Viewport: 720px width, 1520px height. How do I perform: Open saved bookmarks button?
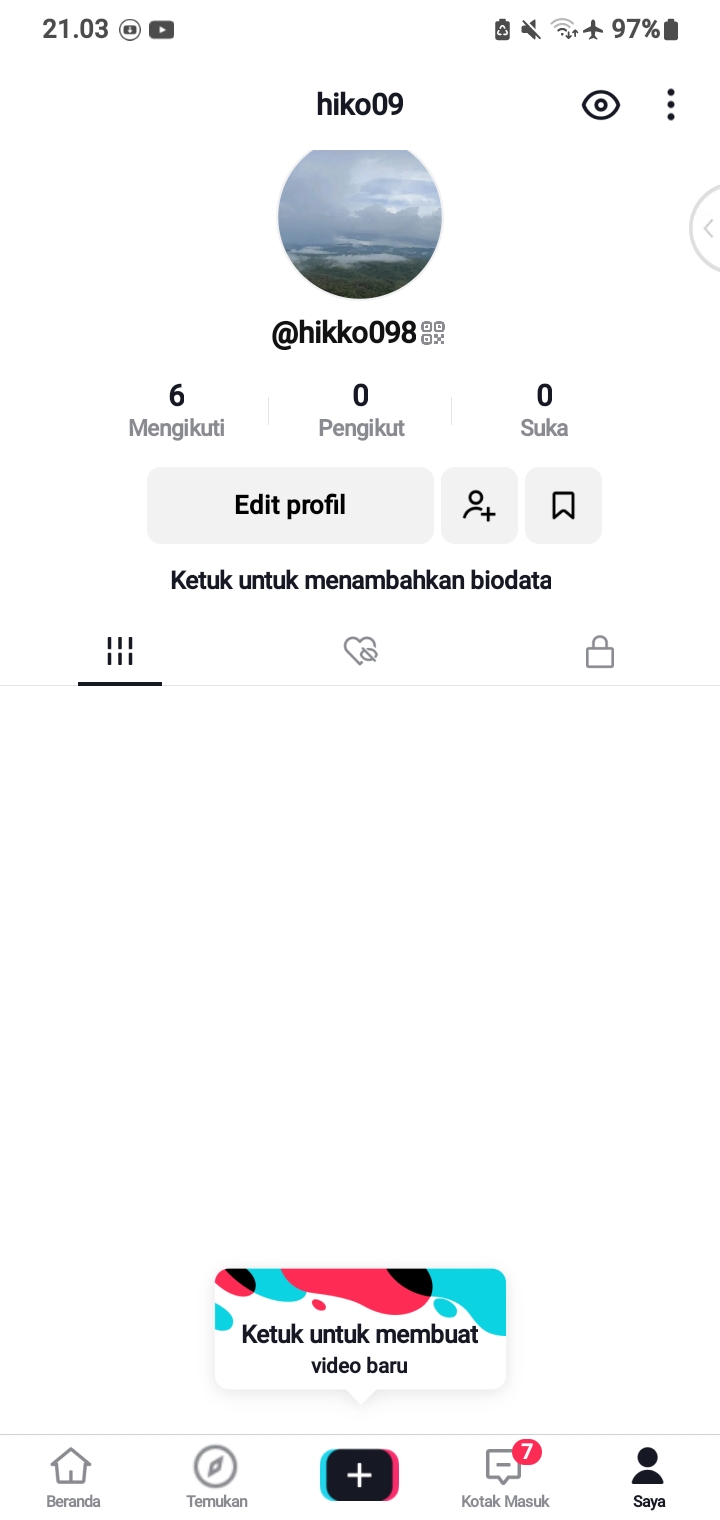click(563, 505)
